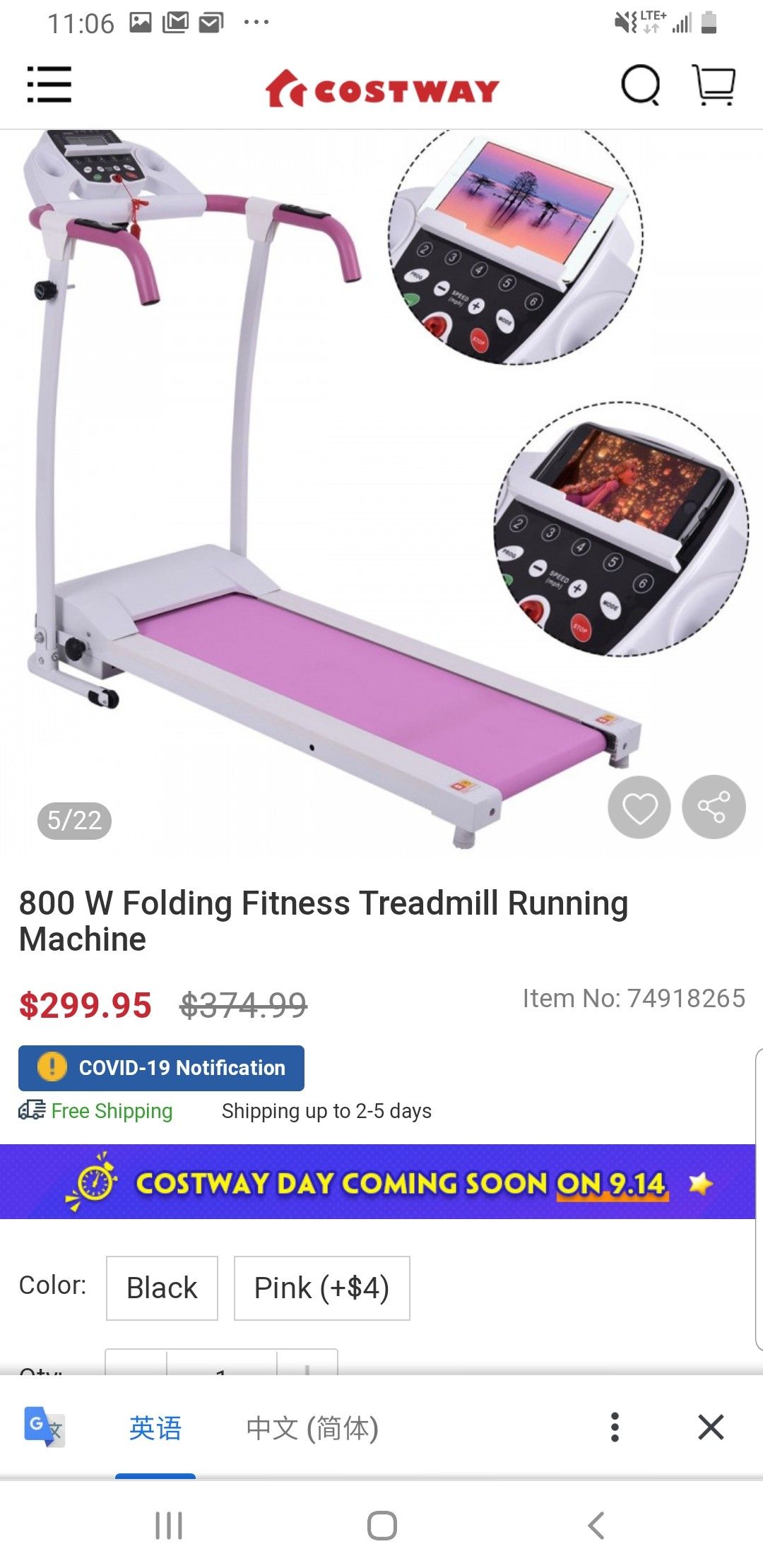Screen dimensions: 763x1568
Task: Open recent apps
Action: tap(169, 1526)
